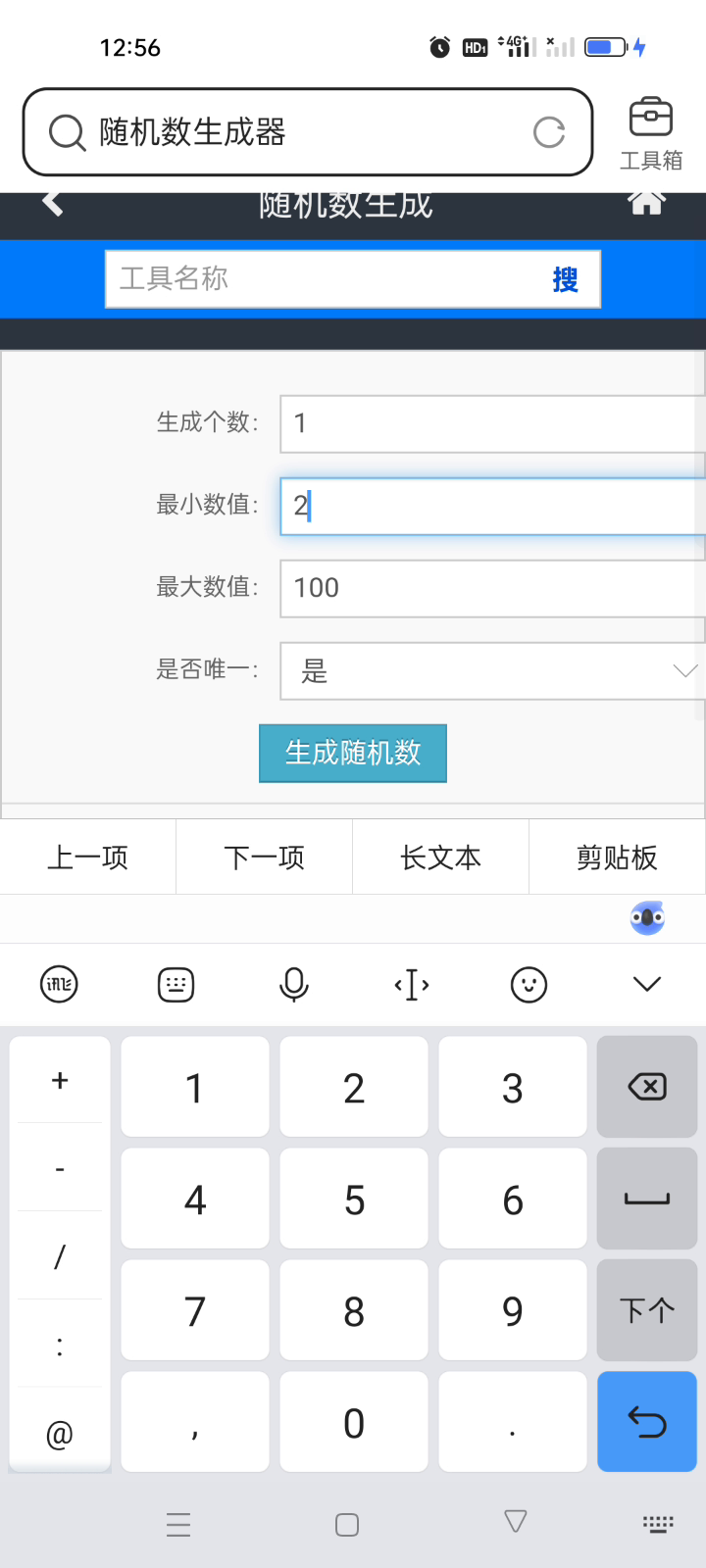Move to next field with 下一项

[265, 857]
